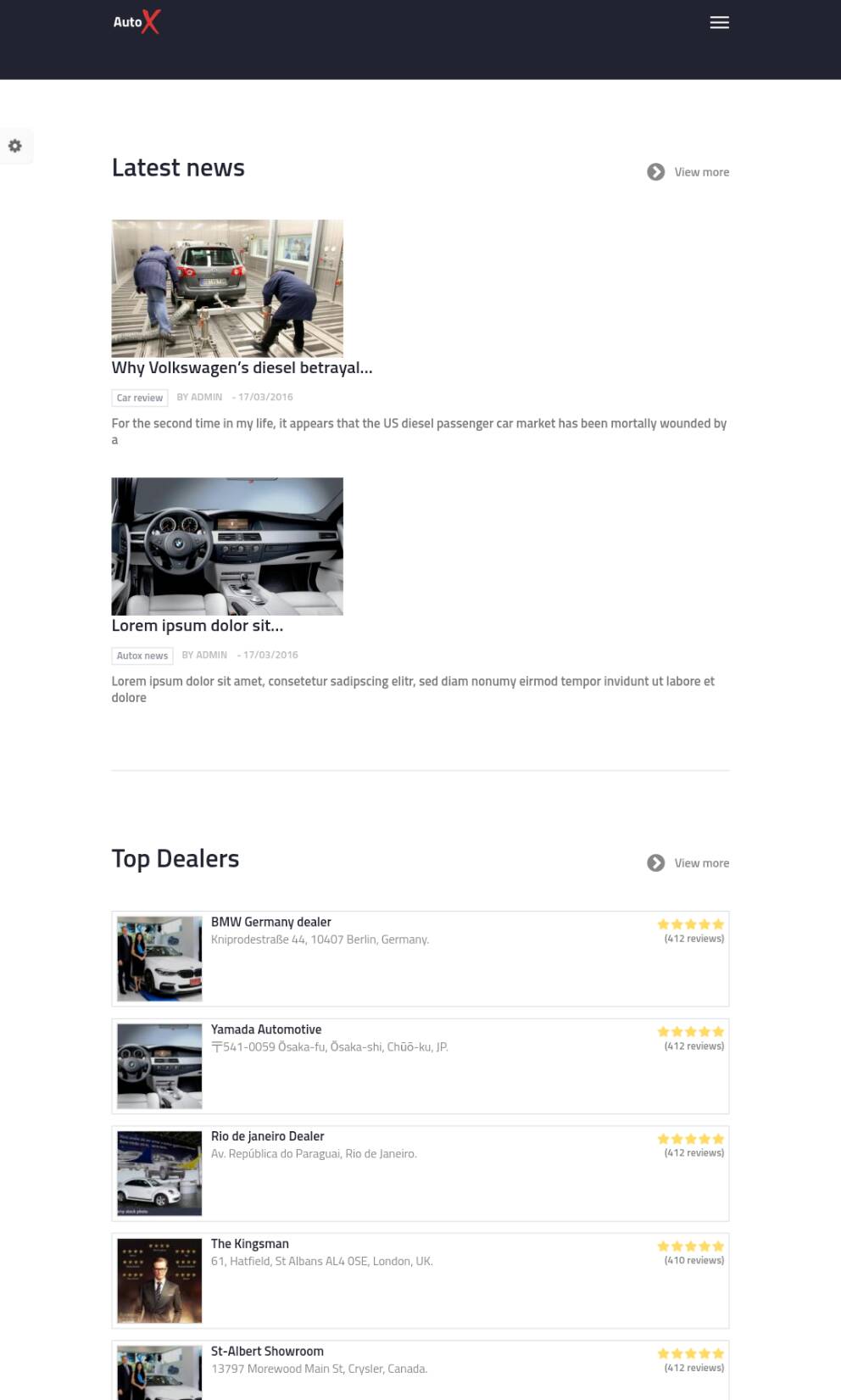Open the St-Albert Showroom dealer listing
This screenshot has width=841, height=1400.
coord(267,1352)
